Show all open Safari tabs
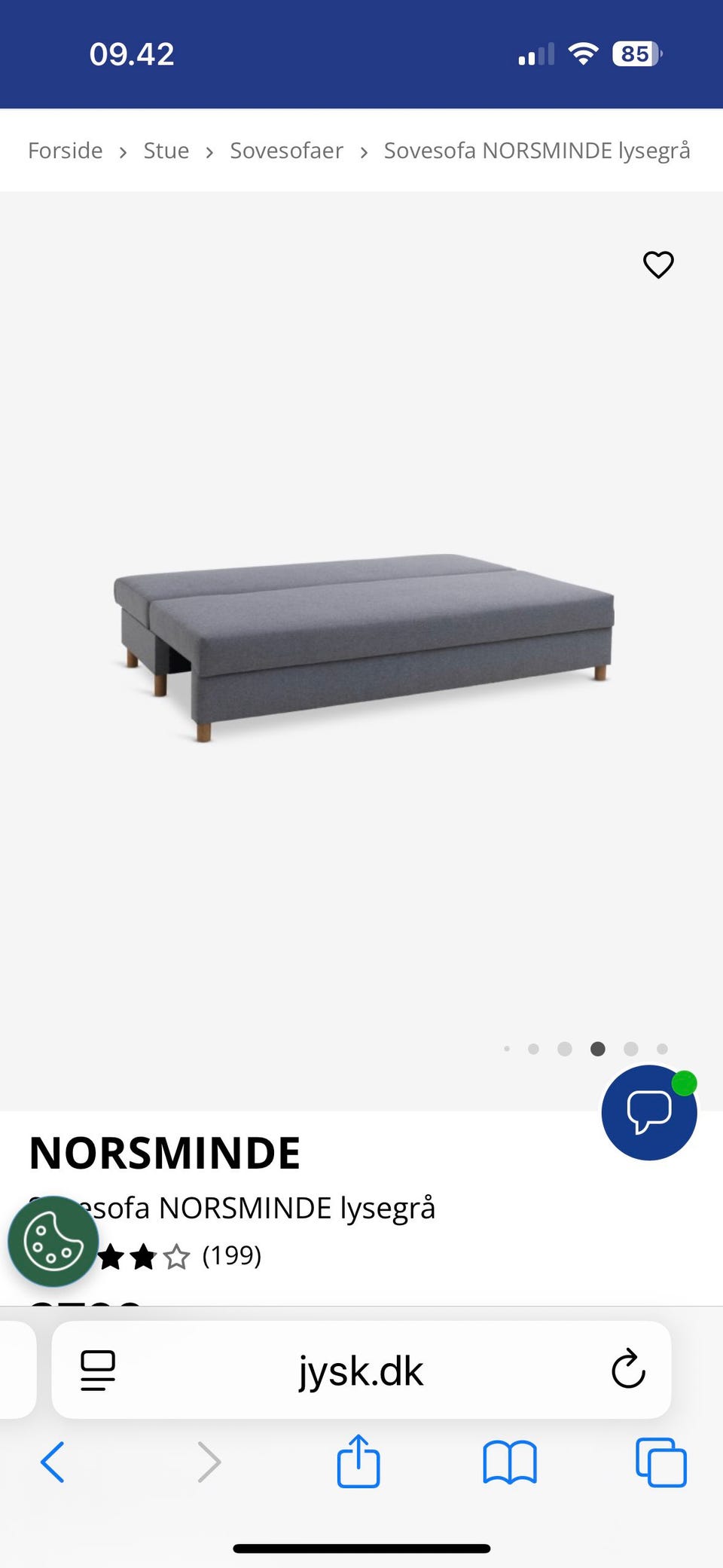The image size is (723, 1568). coord(660,1463)
